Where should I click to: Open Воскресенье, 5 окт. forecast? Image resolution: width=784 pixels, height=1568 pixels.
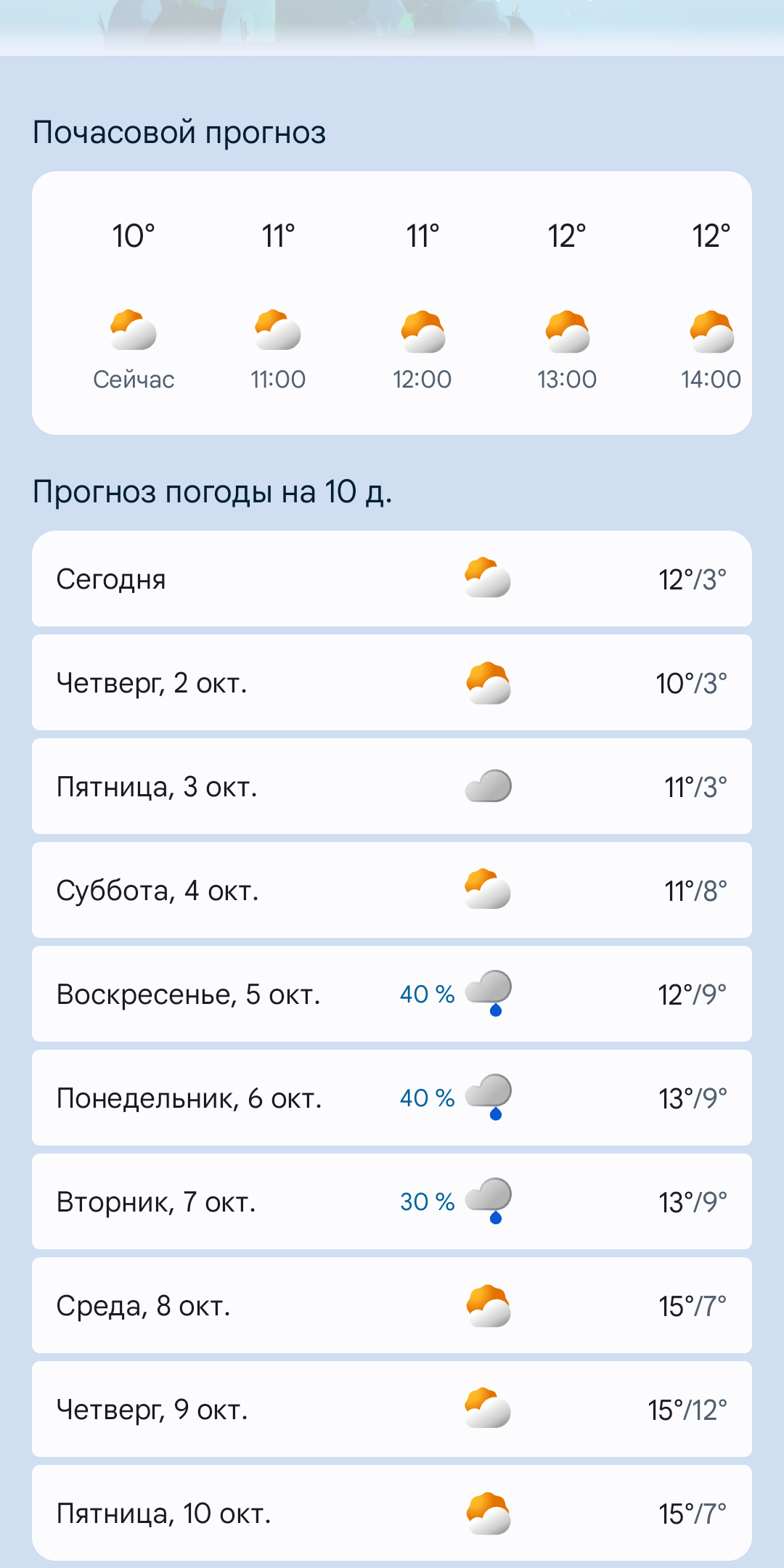(392, 995)
